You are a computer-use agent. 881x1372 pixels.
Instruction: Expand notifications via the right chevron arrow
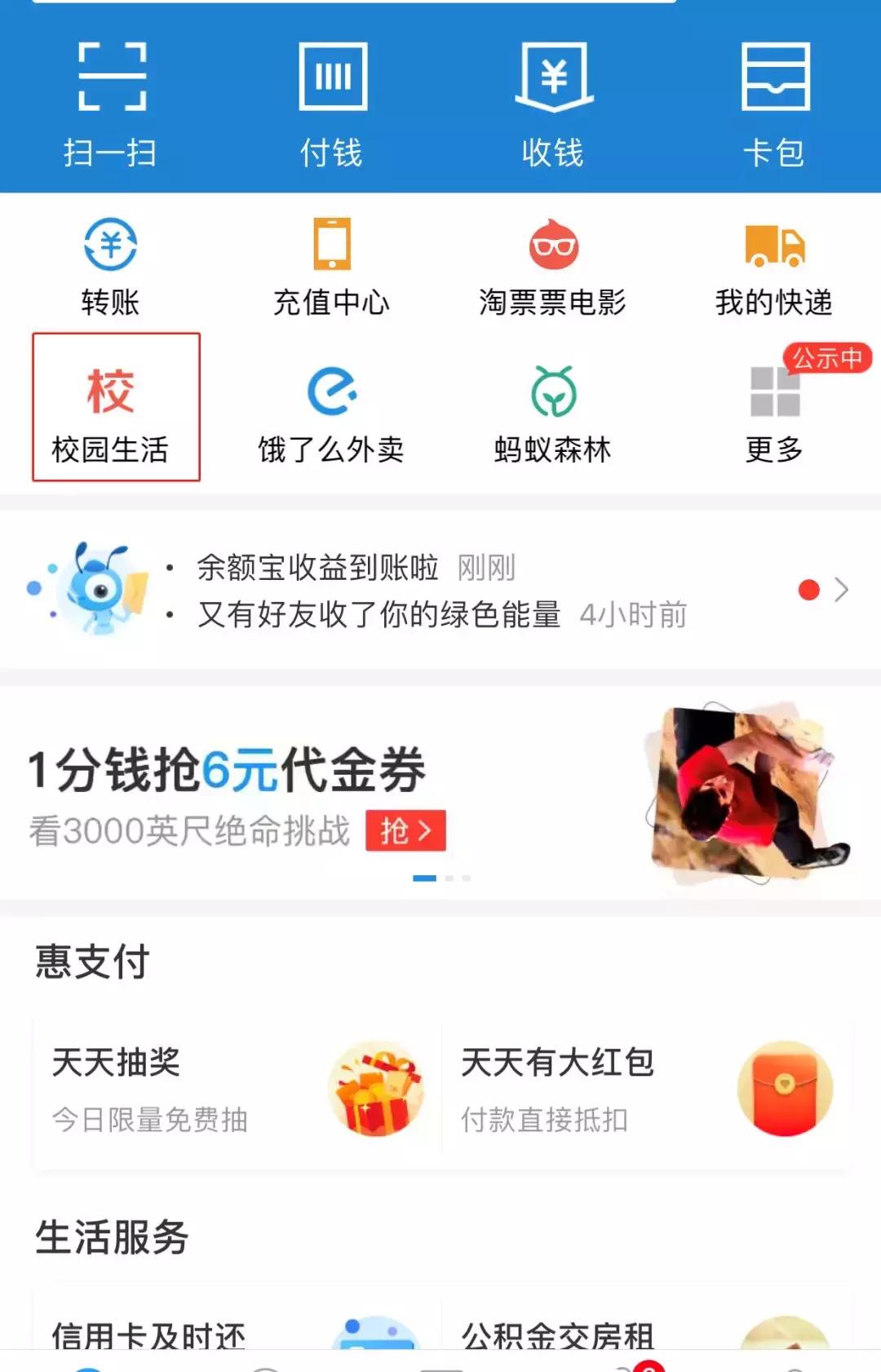coord(842,590)
